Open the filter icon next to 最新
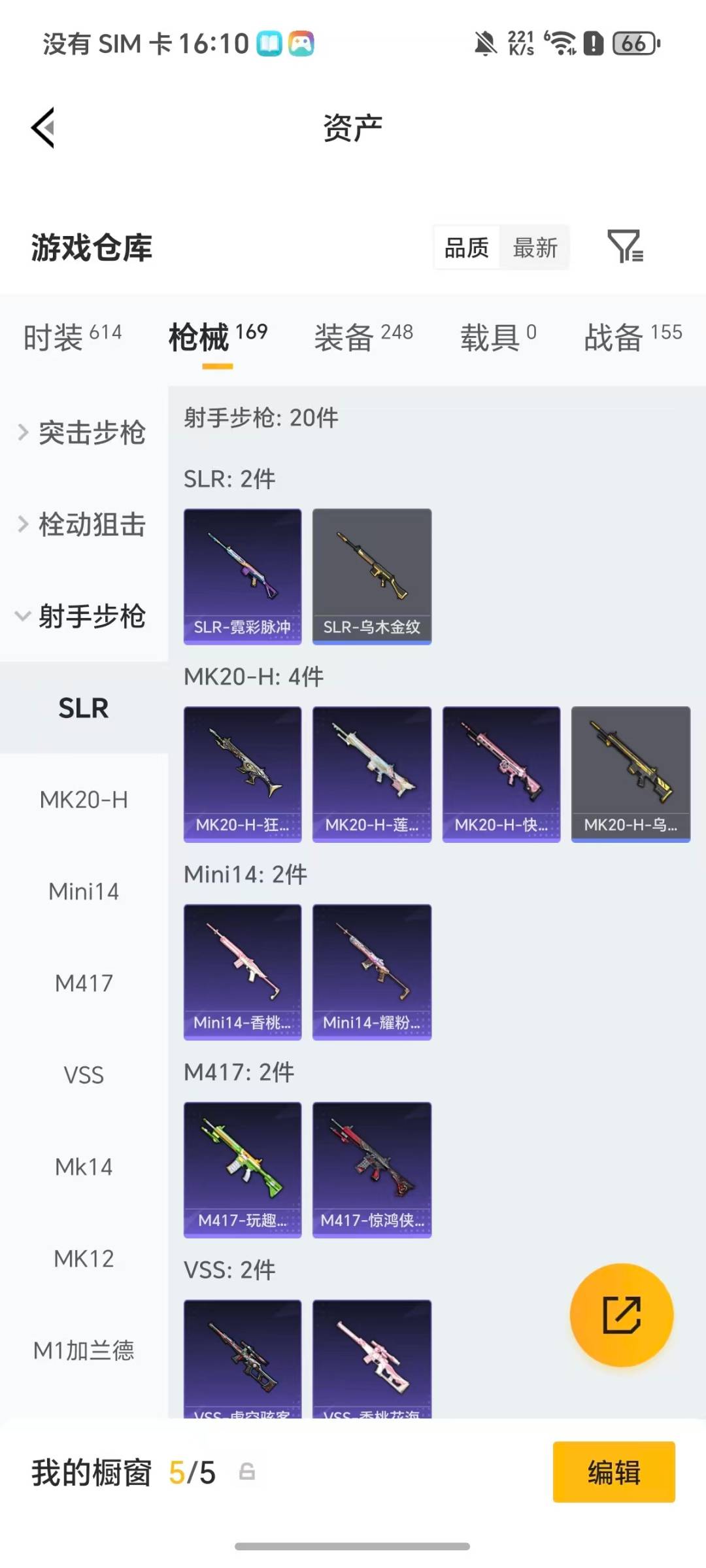 (x=625, y=247)
